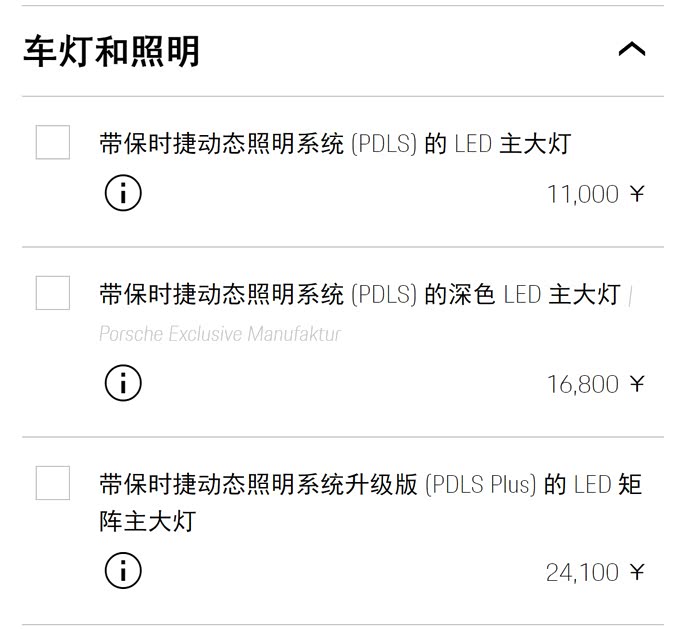Show details for PDLS Plus 矩阵主大灯

tap(123, 572)
